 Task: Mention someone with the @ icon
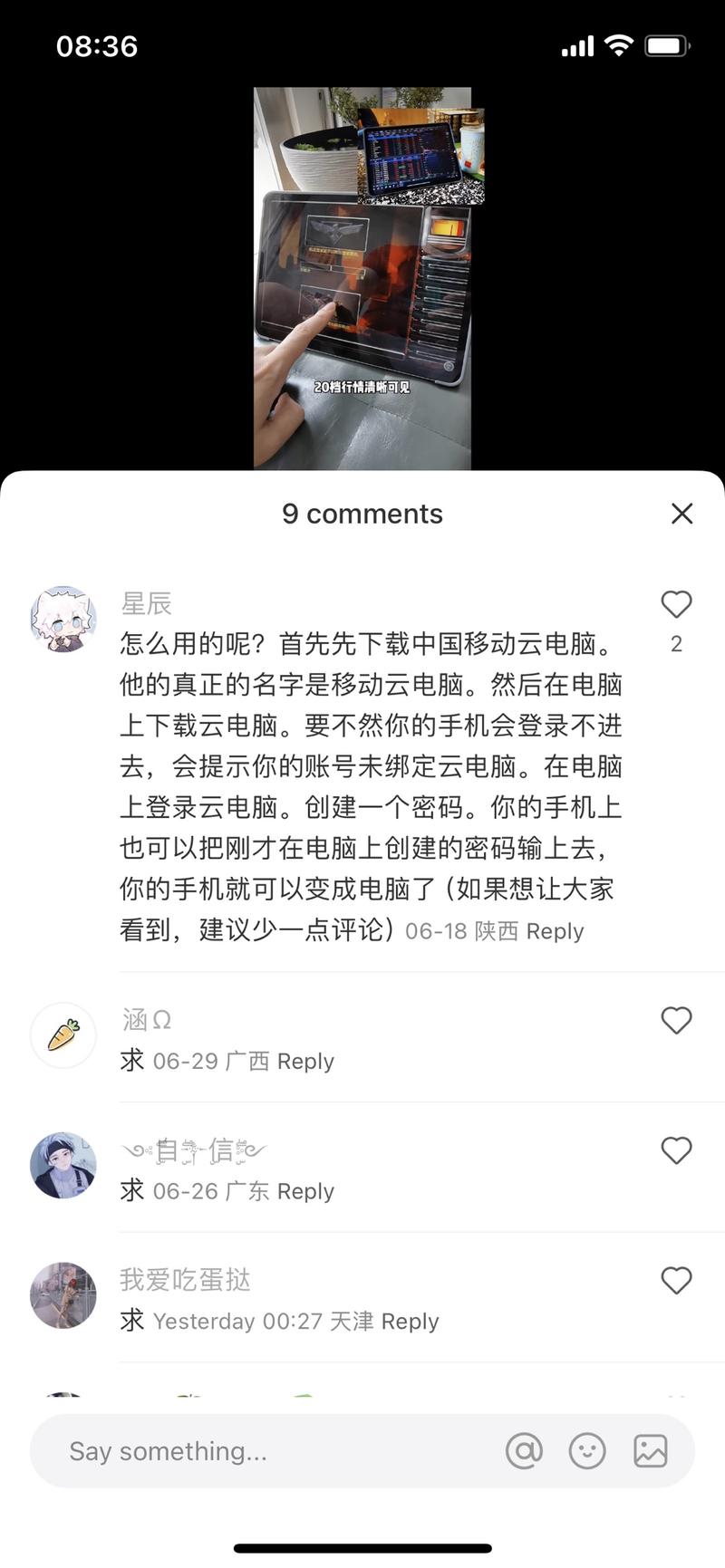pyautogui.click(x=524, y=1451)
